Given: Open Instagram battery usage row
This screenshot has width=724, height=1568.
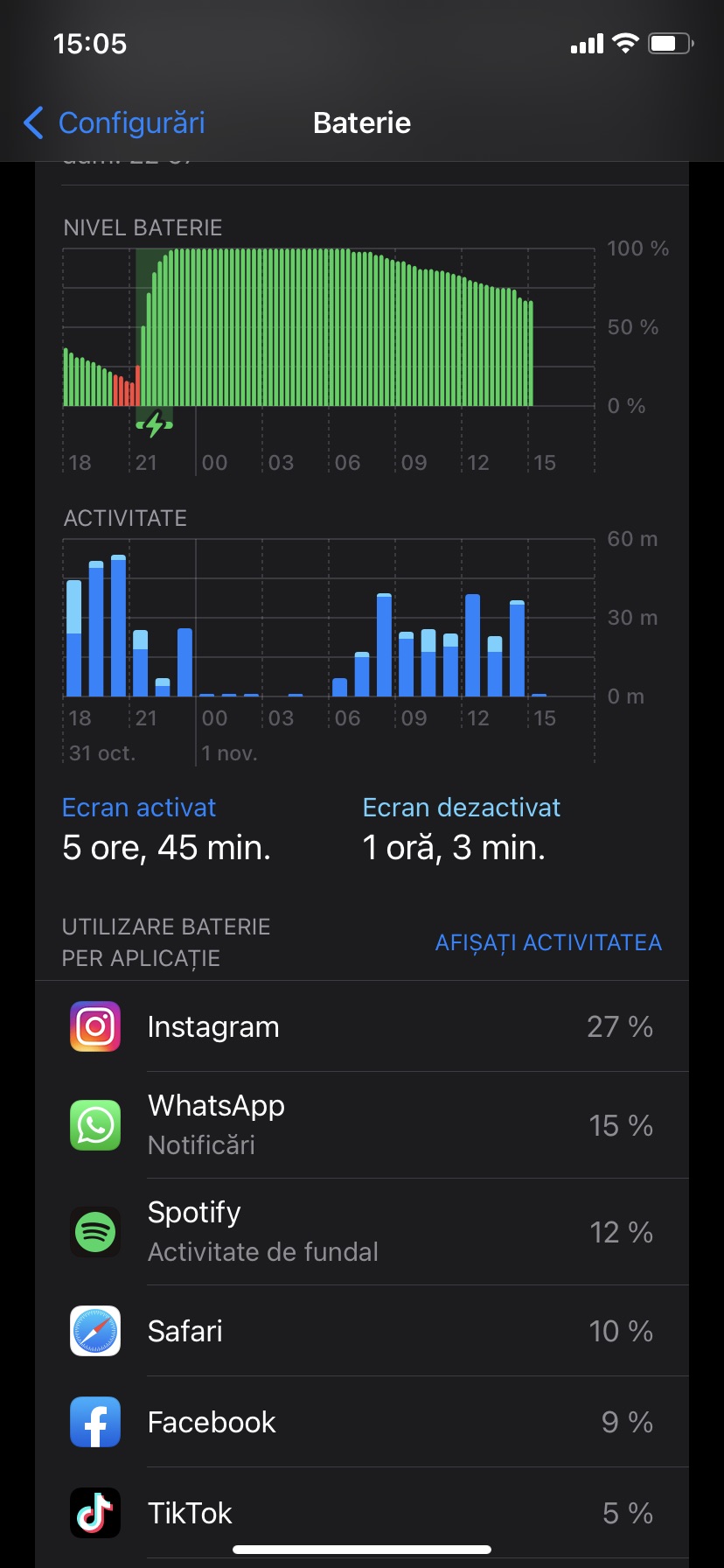Looking at the screenshot, I should pos(362,1026).
